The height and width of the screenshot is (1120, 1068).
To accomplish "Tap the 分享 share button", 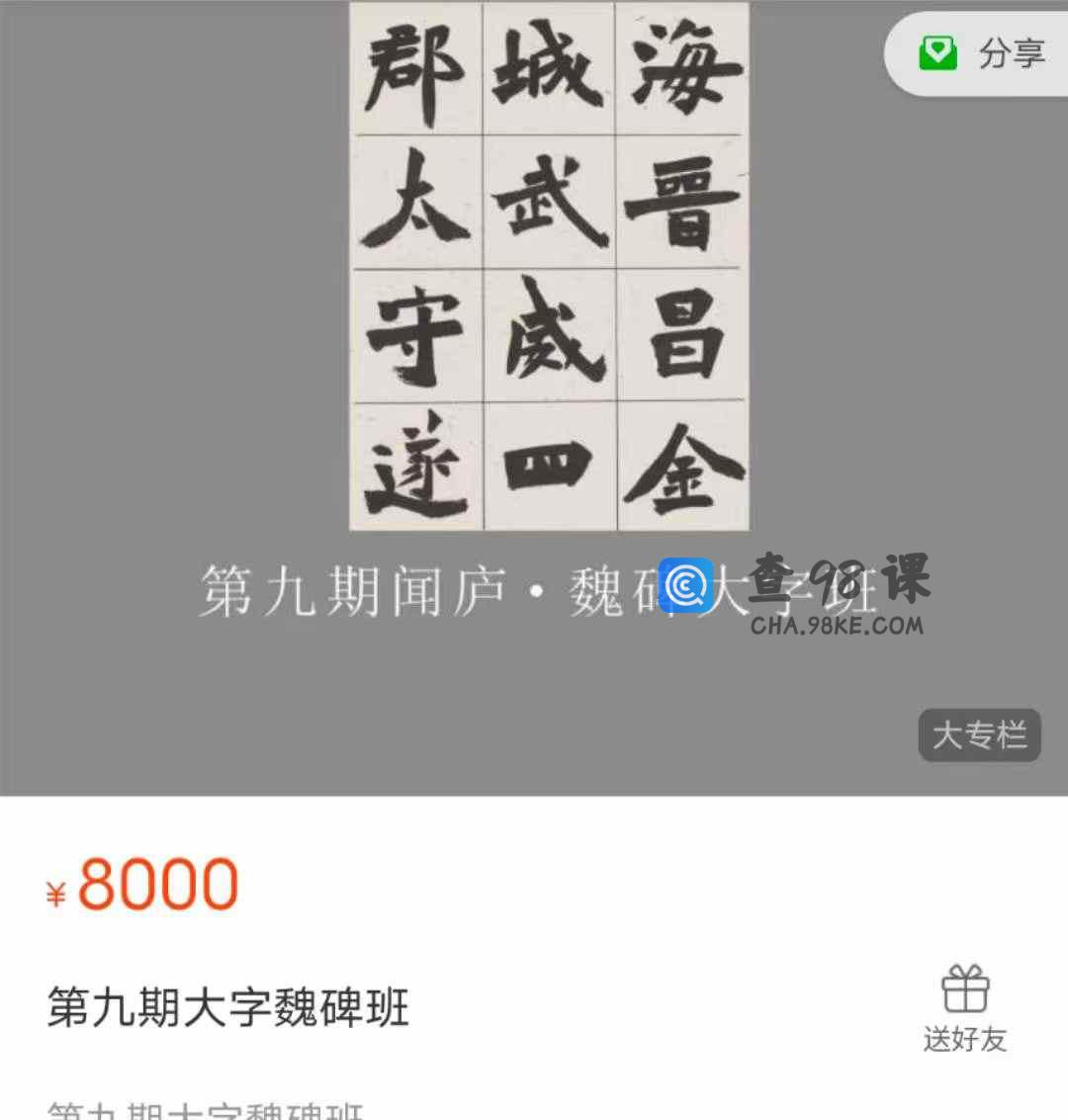I will [x=984, y=52].
